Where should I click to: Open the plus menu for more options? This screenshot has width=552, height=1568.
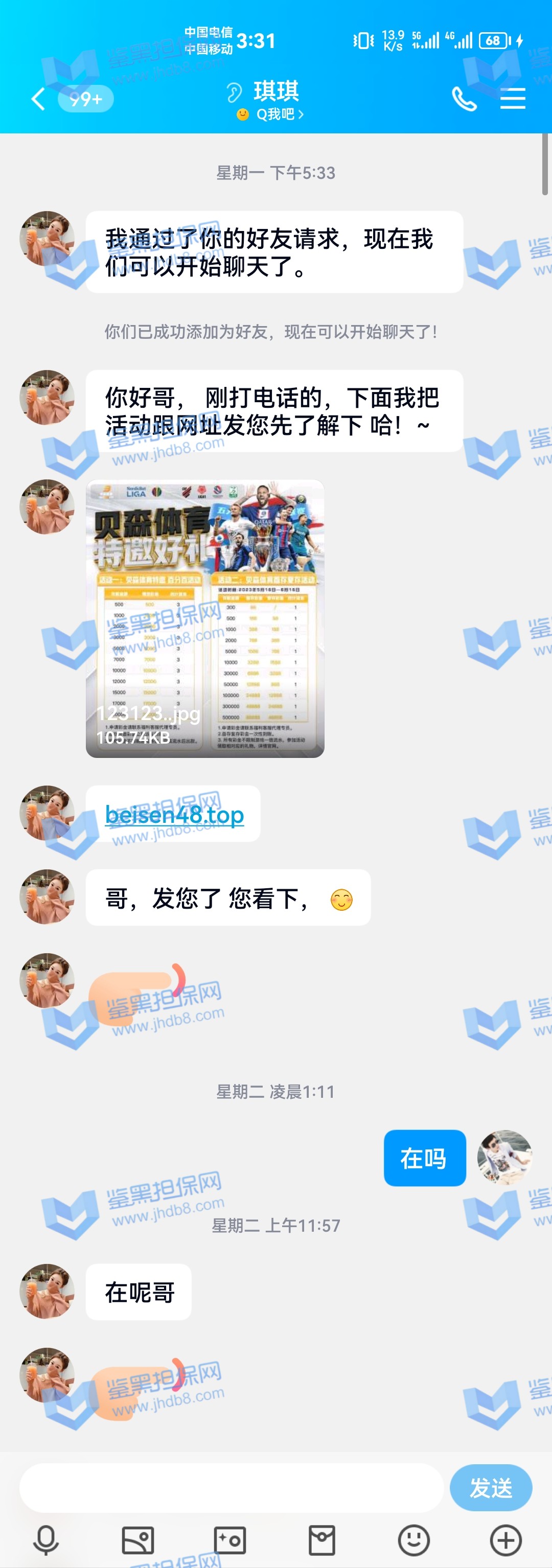tap(506, 1540)
